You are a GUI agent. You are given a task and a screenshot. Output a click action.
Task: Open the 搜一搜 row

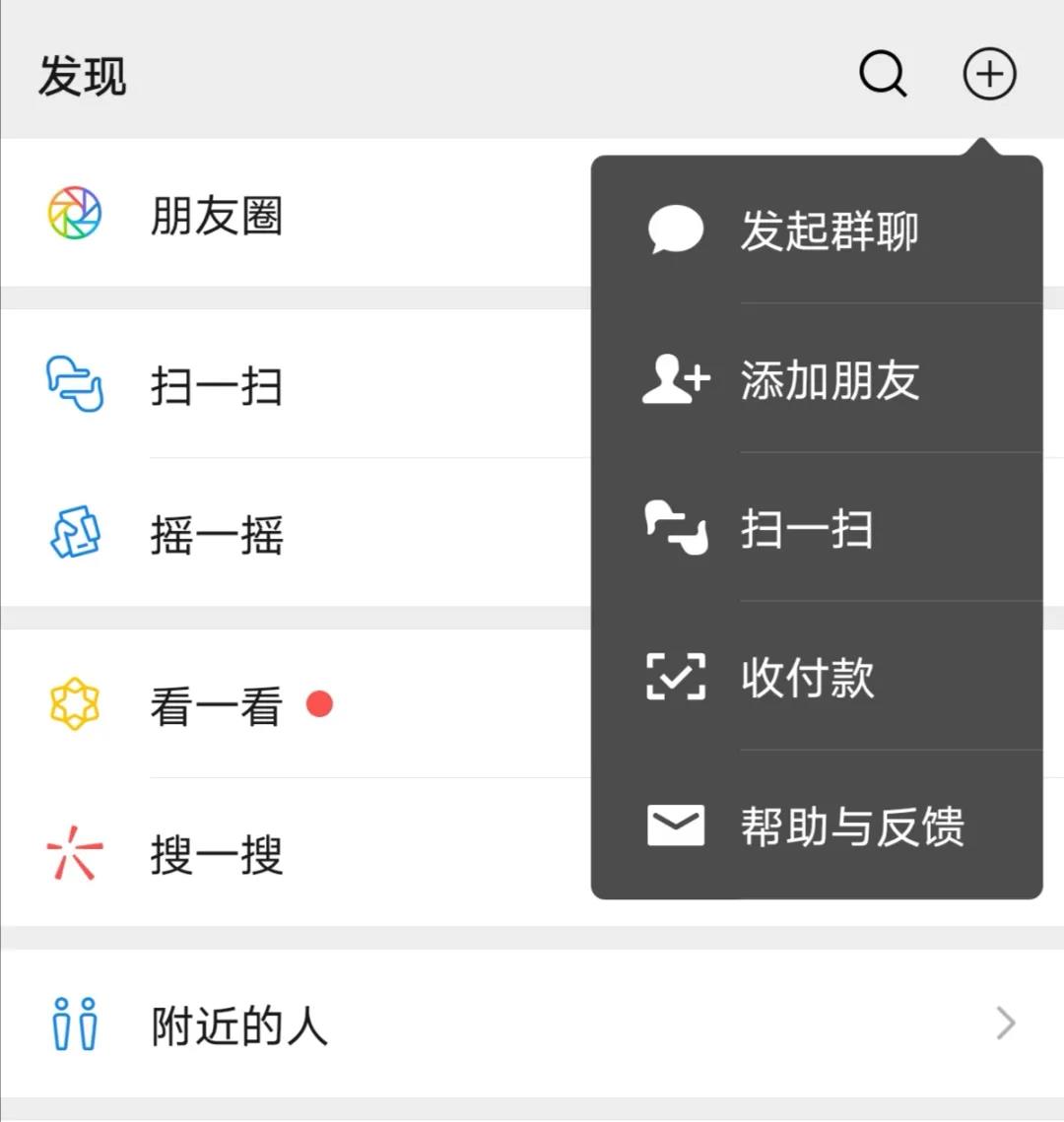point(217,853)
